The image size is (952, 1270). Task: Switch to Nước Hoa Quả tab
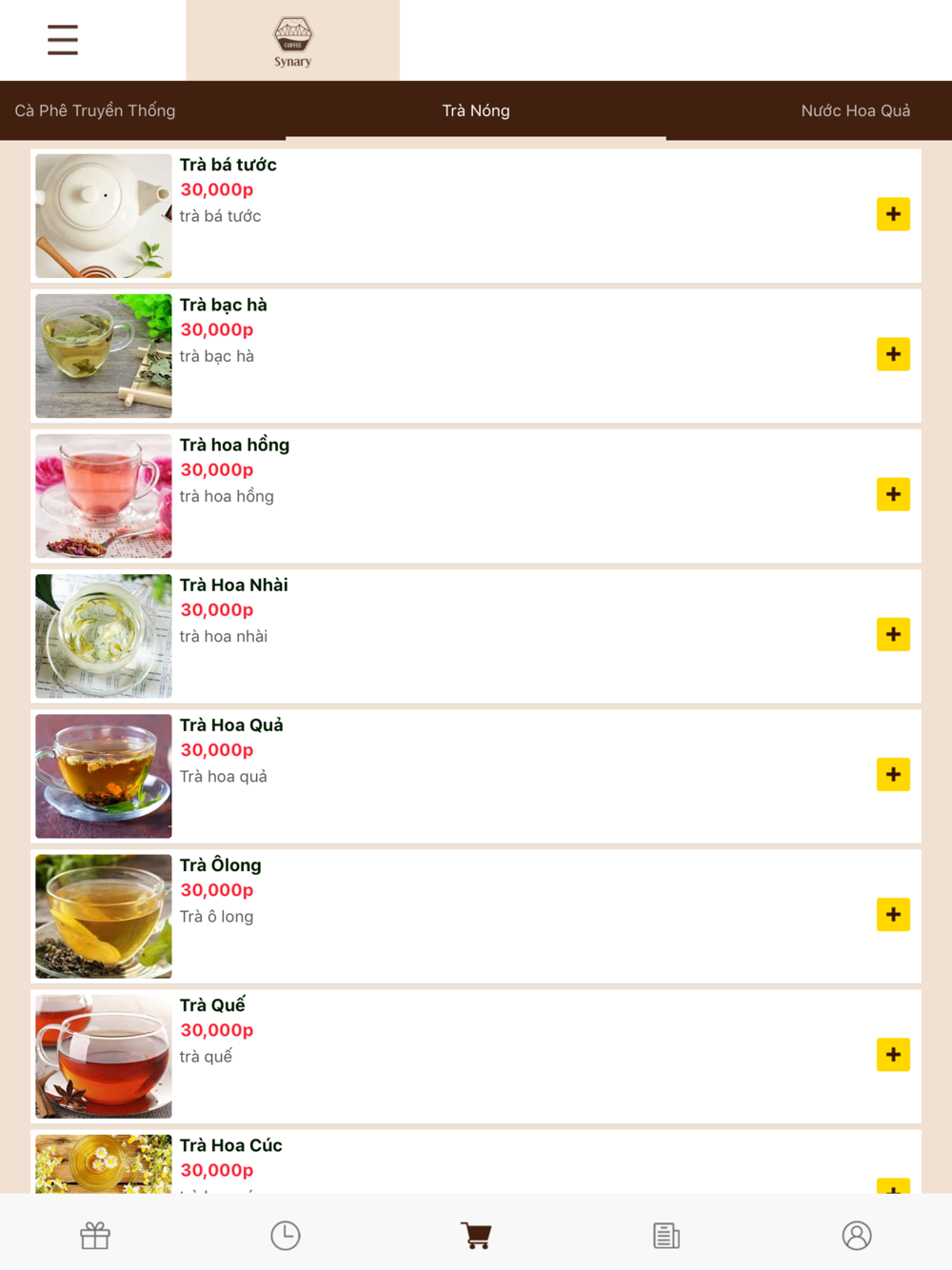point(855,110)
